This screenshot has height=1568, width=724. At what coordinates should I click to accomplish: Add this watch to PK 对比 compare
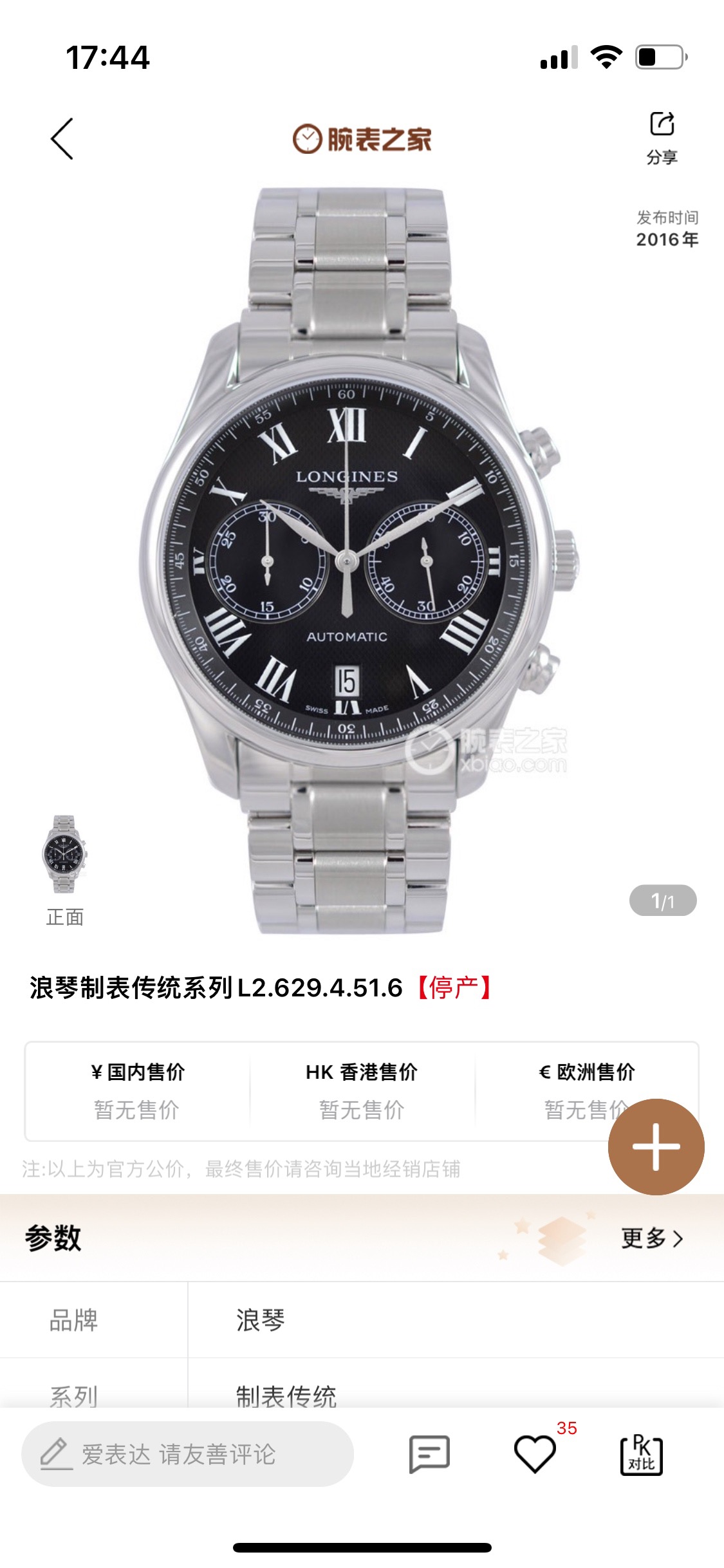[x=641, y=1454]
